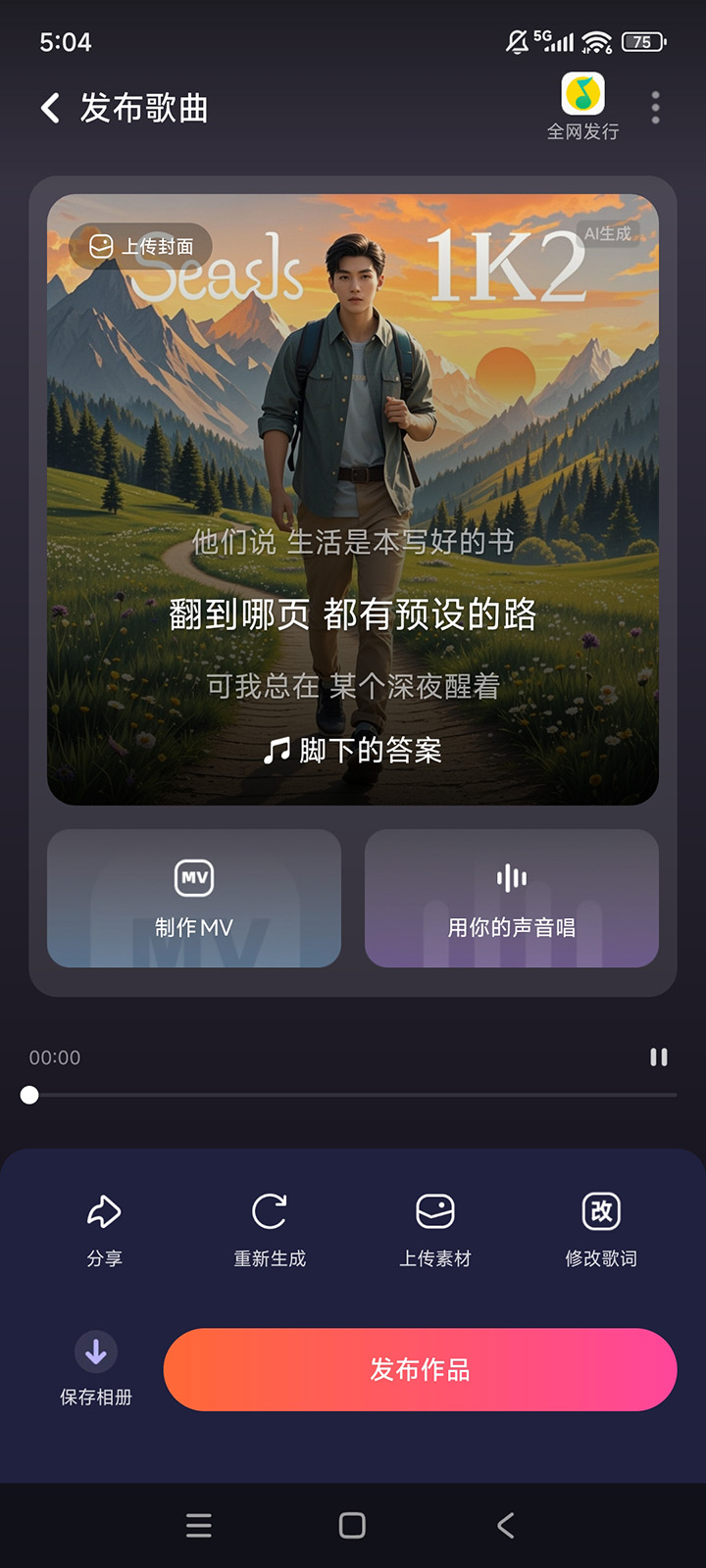Open the three-dot overflow menu
The image size is (706, 1568).
click(x=655, y=108)
